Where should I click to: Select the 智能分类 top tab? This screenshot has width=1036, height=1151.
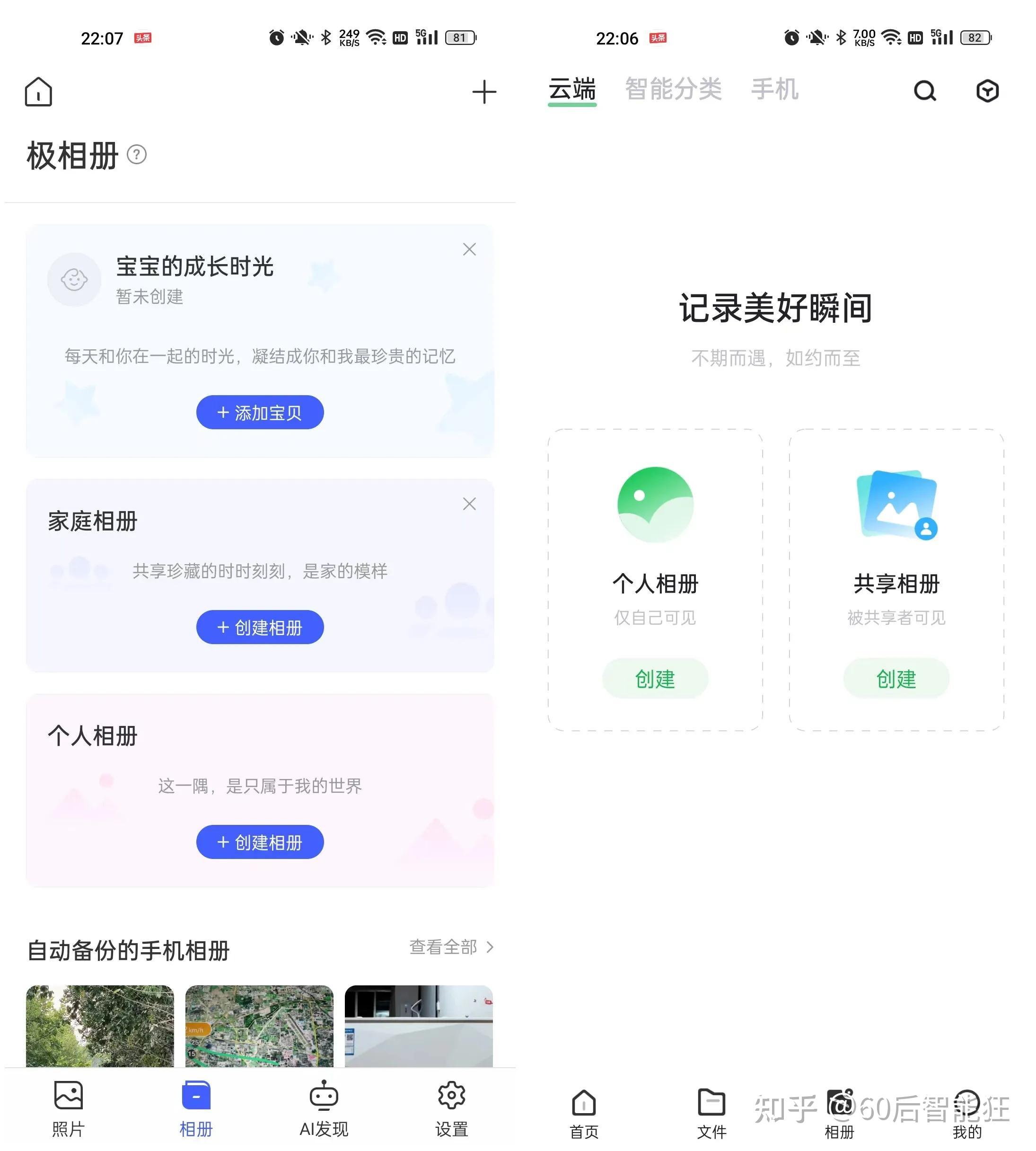pyautogui.click(x=674, y=89)
